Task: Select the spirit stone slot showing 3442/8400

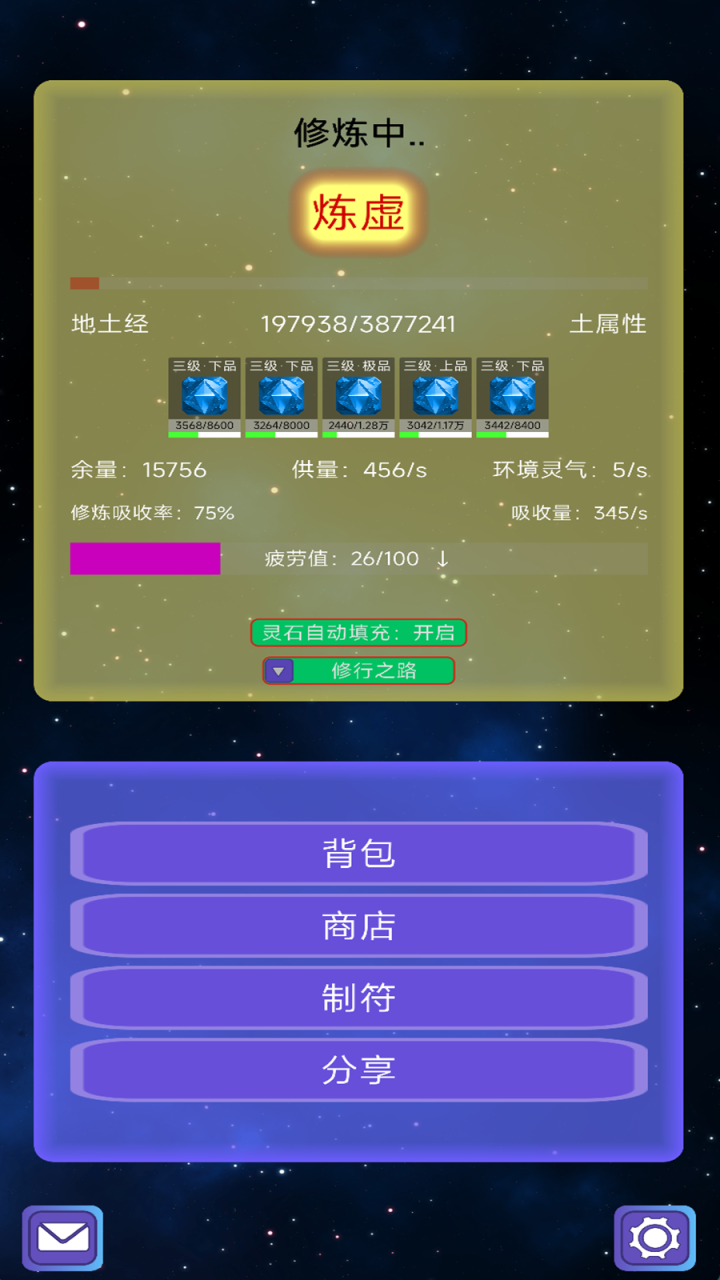Action: click(x=512, y=397)
